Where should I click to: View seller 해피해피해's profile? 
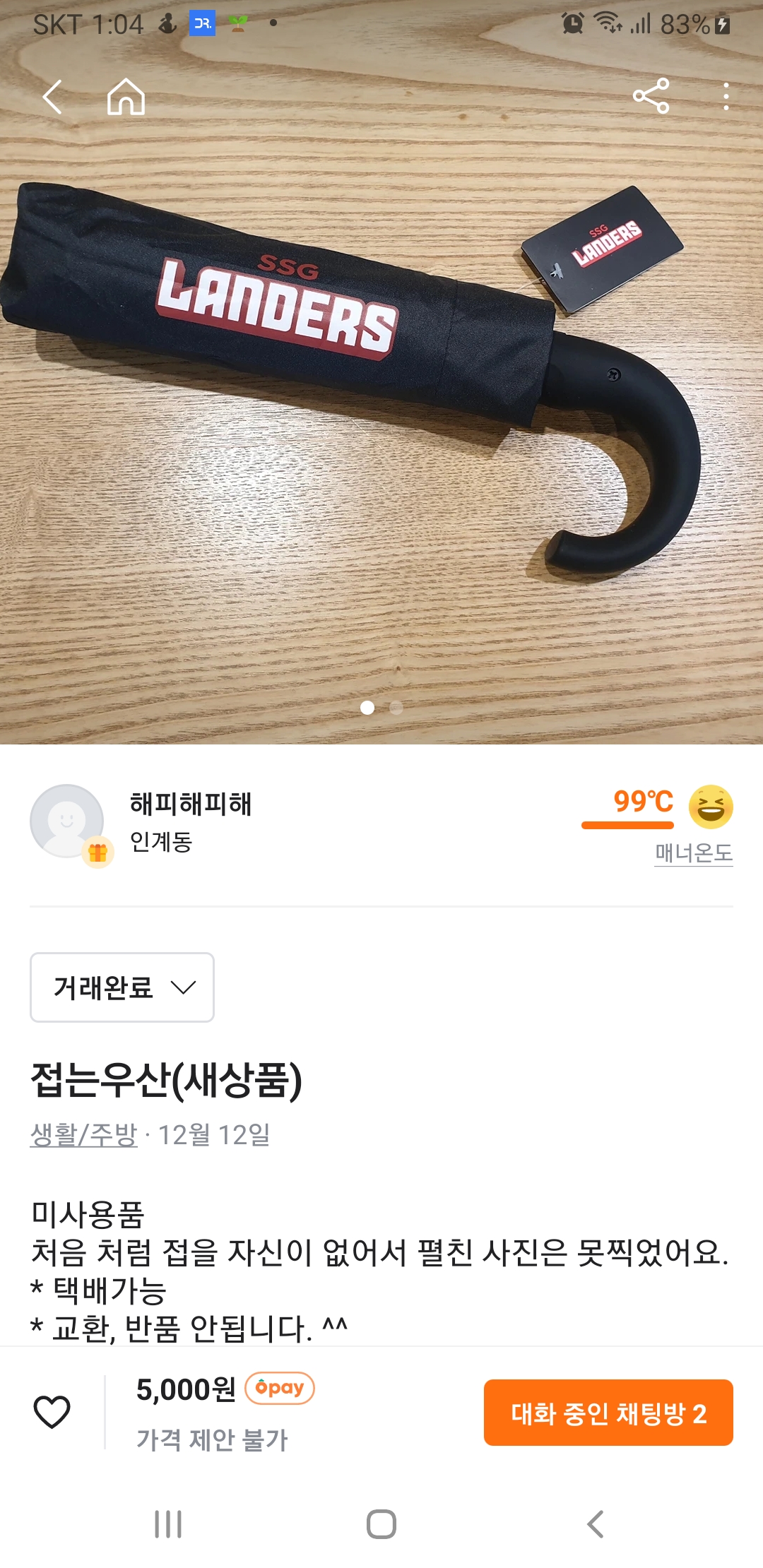click(x=189, y=804)
